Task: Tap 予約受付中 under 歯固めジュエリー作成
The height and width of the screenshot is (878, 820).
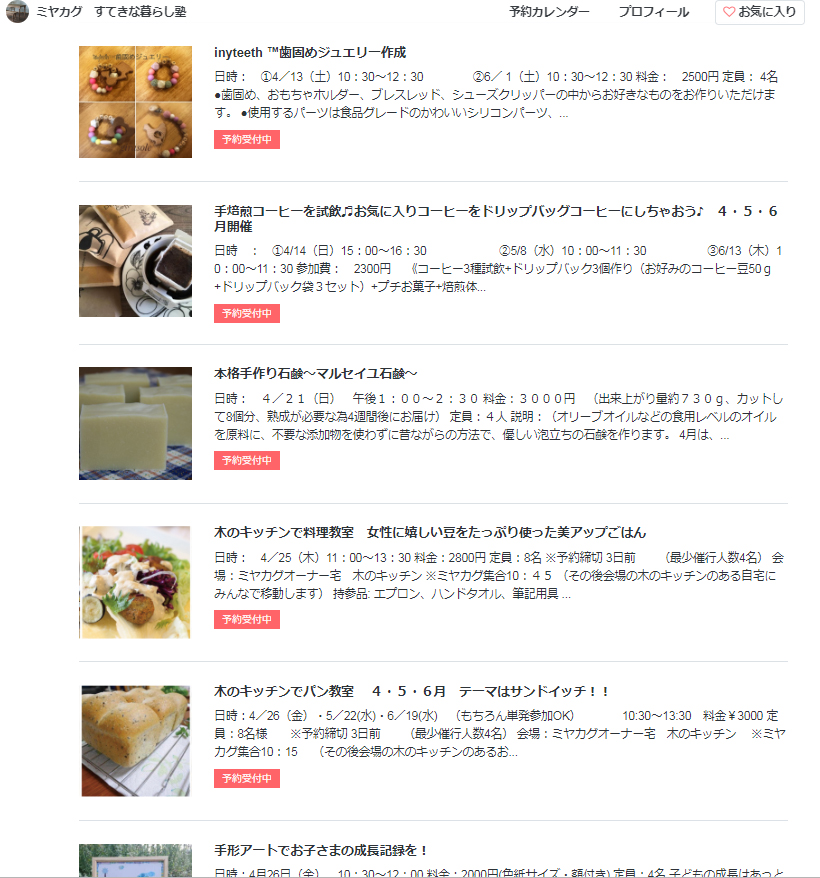Action: [x=246, y=140]
